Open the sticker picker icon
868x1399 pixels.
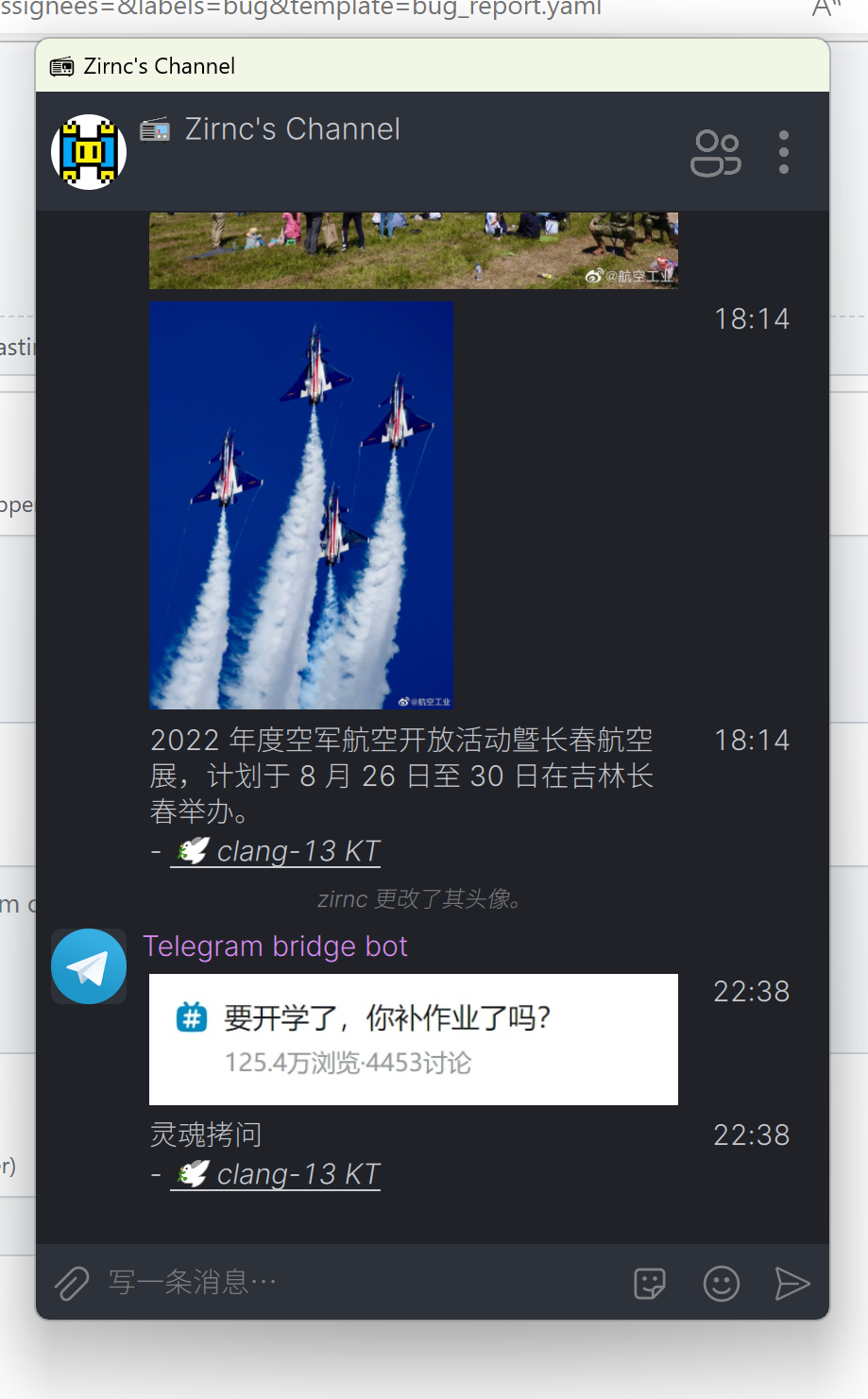(650, 1283)
